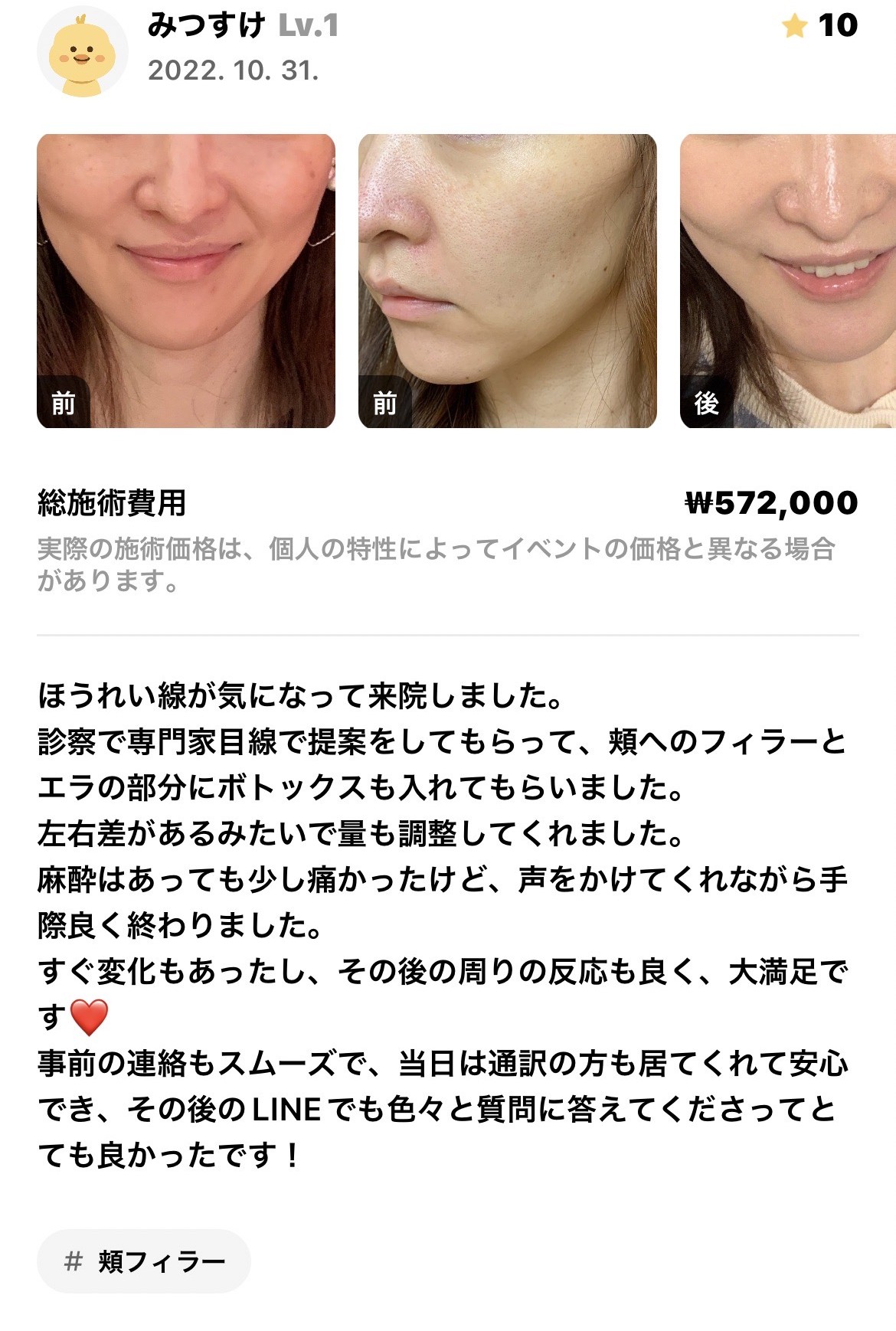Viewport: 896px width, 1331px height.
Task: Open みつすけ's profile avatar
Action: (x=82, y=52)
